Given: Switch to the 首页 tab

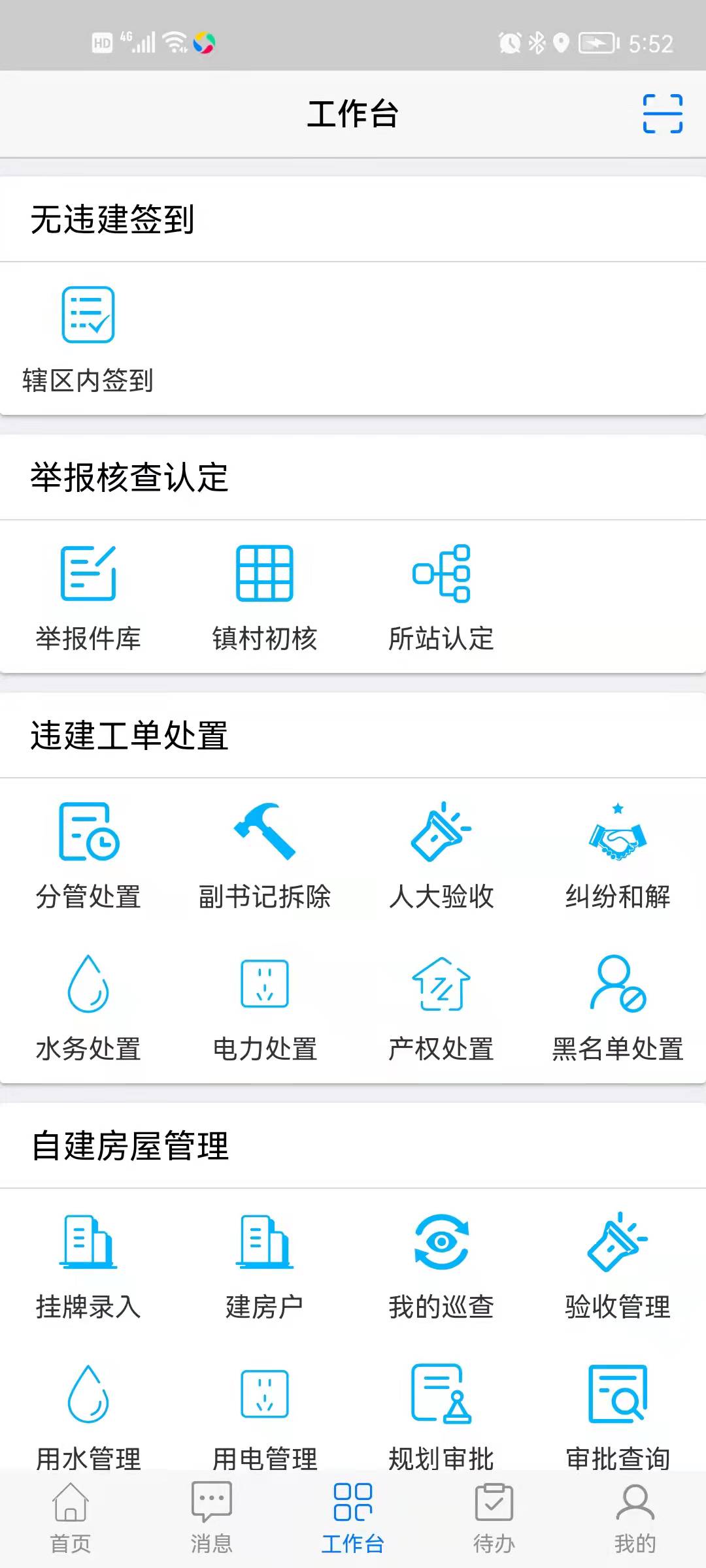Looking at the screenshot, I should click(71, 1518).
